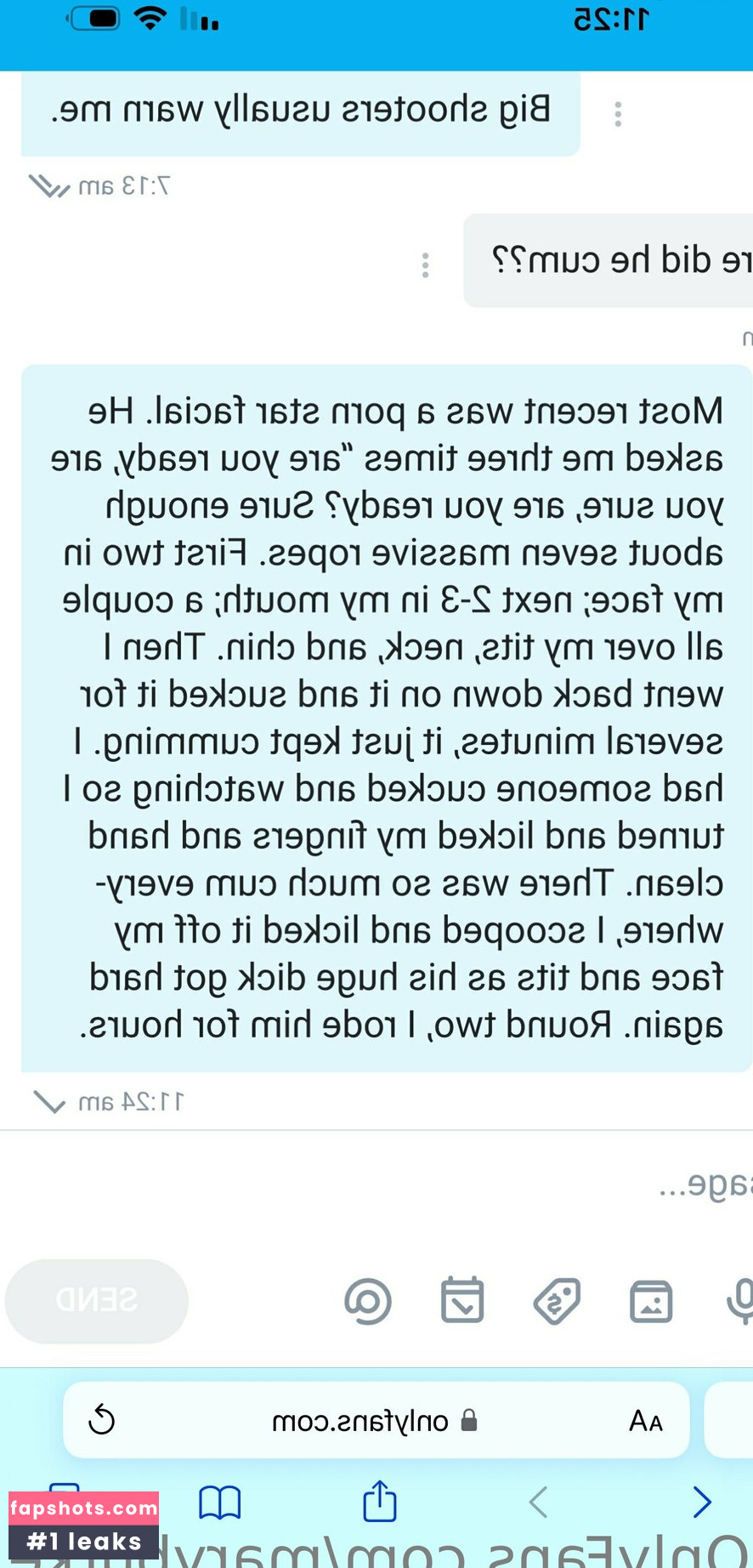Open options dots beside the grey message bubble

426,265
